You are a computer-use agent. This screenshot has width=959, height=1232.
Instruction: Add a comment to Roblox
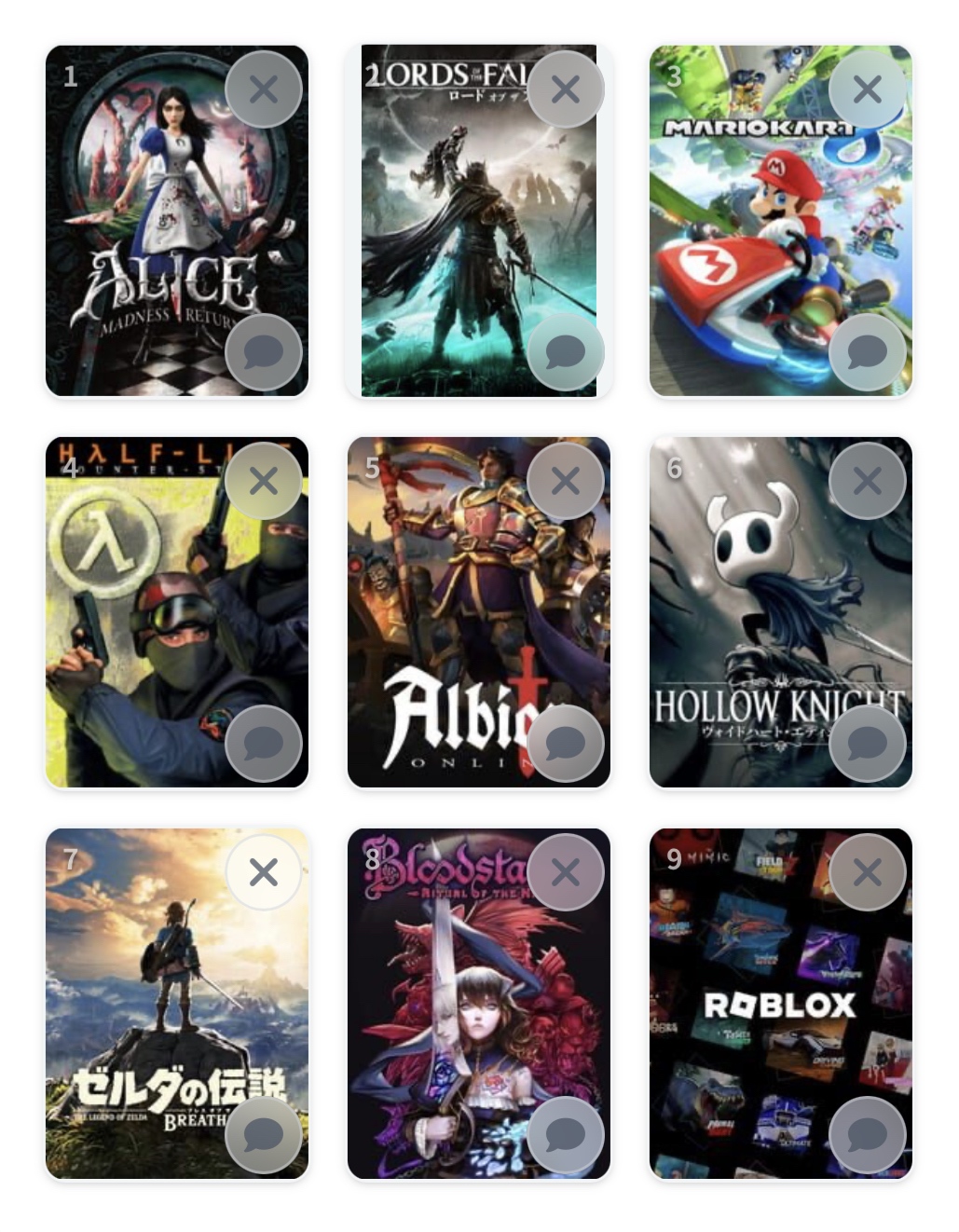pos(868,1135)
